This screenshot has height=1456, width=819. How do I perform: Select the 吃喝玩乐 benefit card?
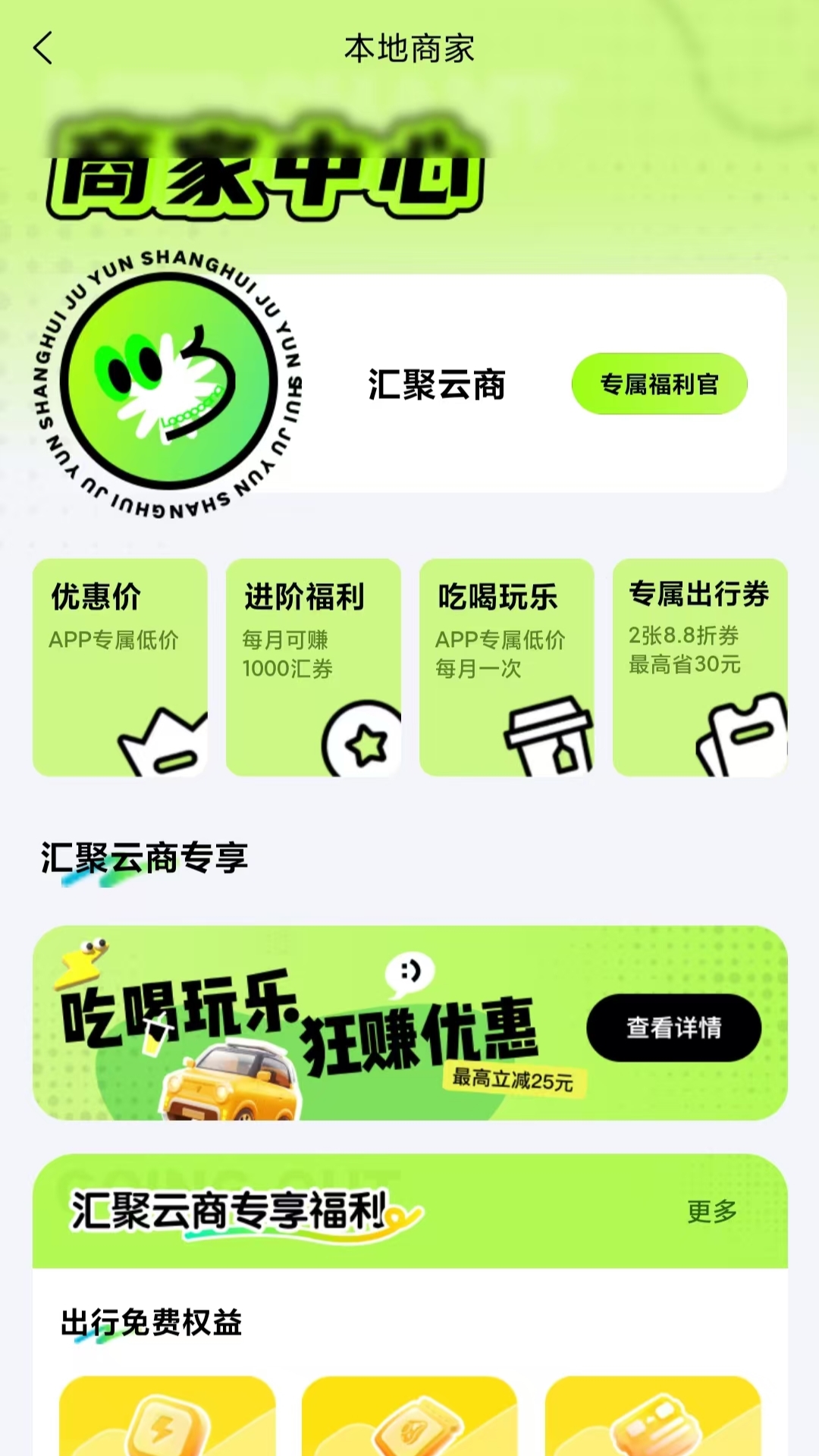coord(507,667)
